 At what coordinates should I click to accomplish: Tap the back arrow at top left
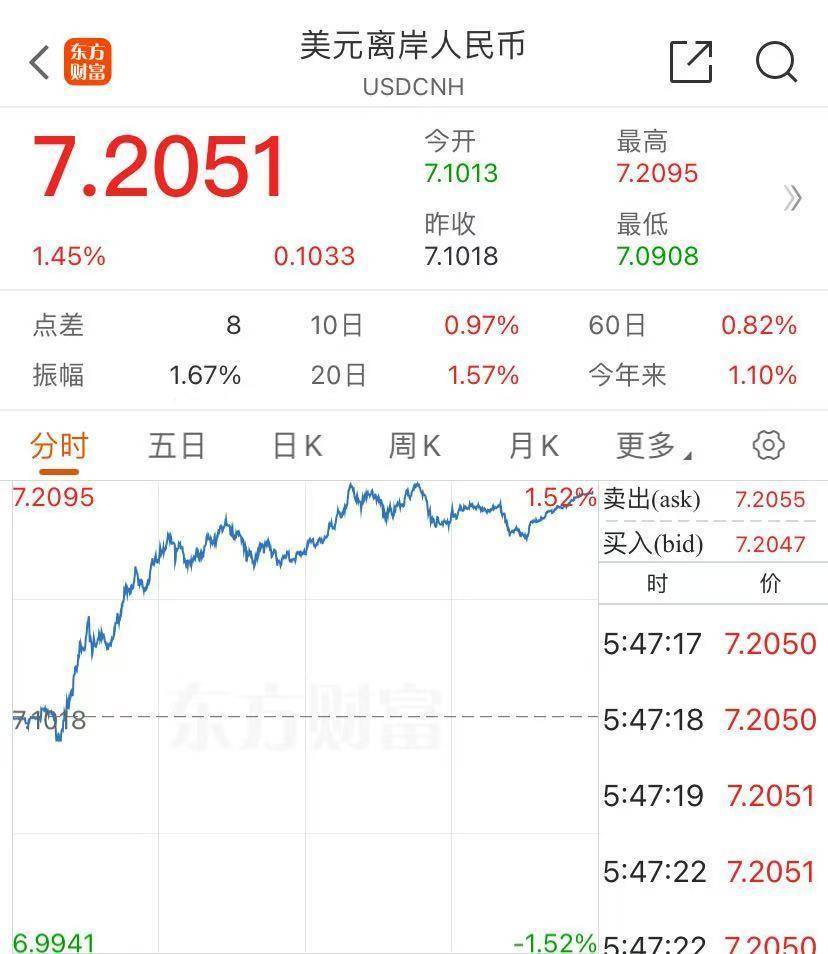pos(37,62)
